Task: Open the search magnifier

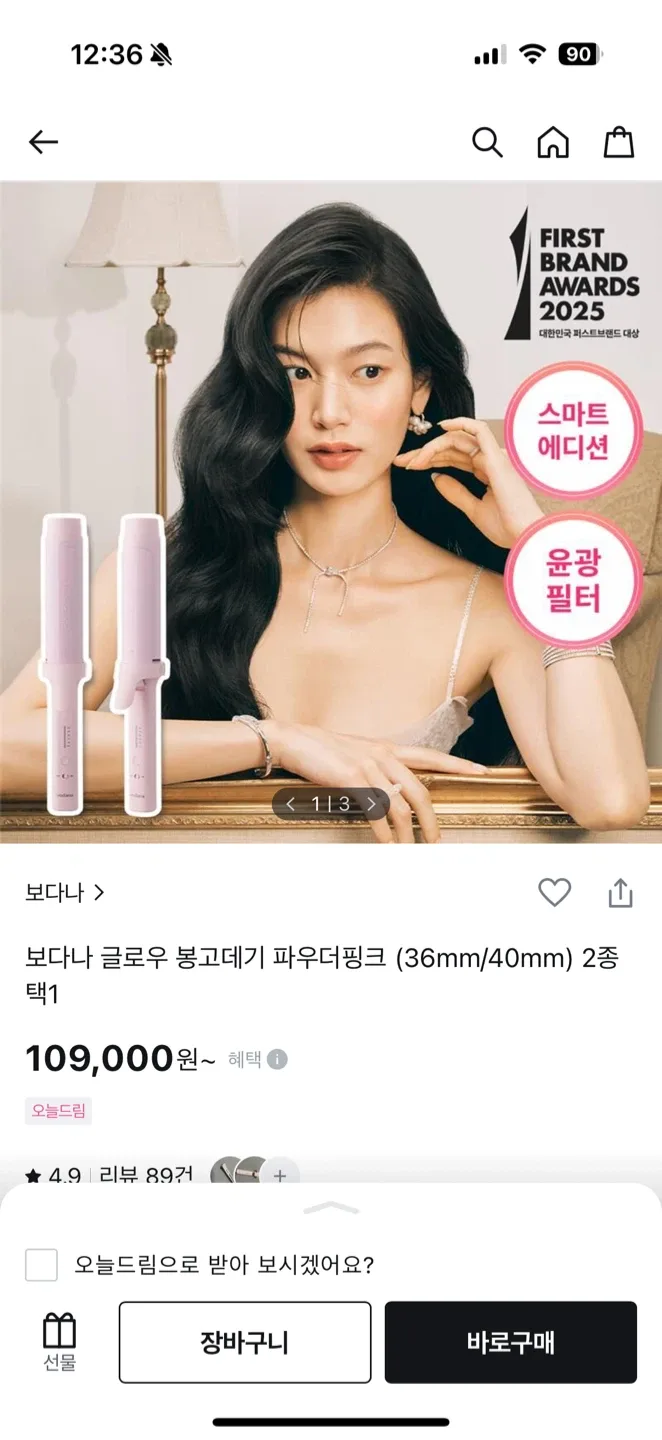Action: [487, 143]
